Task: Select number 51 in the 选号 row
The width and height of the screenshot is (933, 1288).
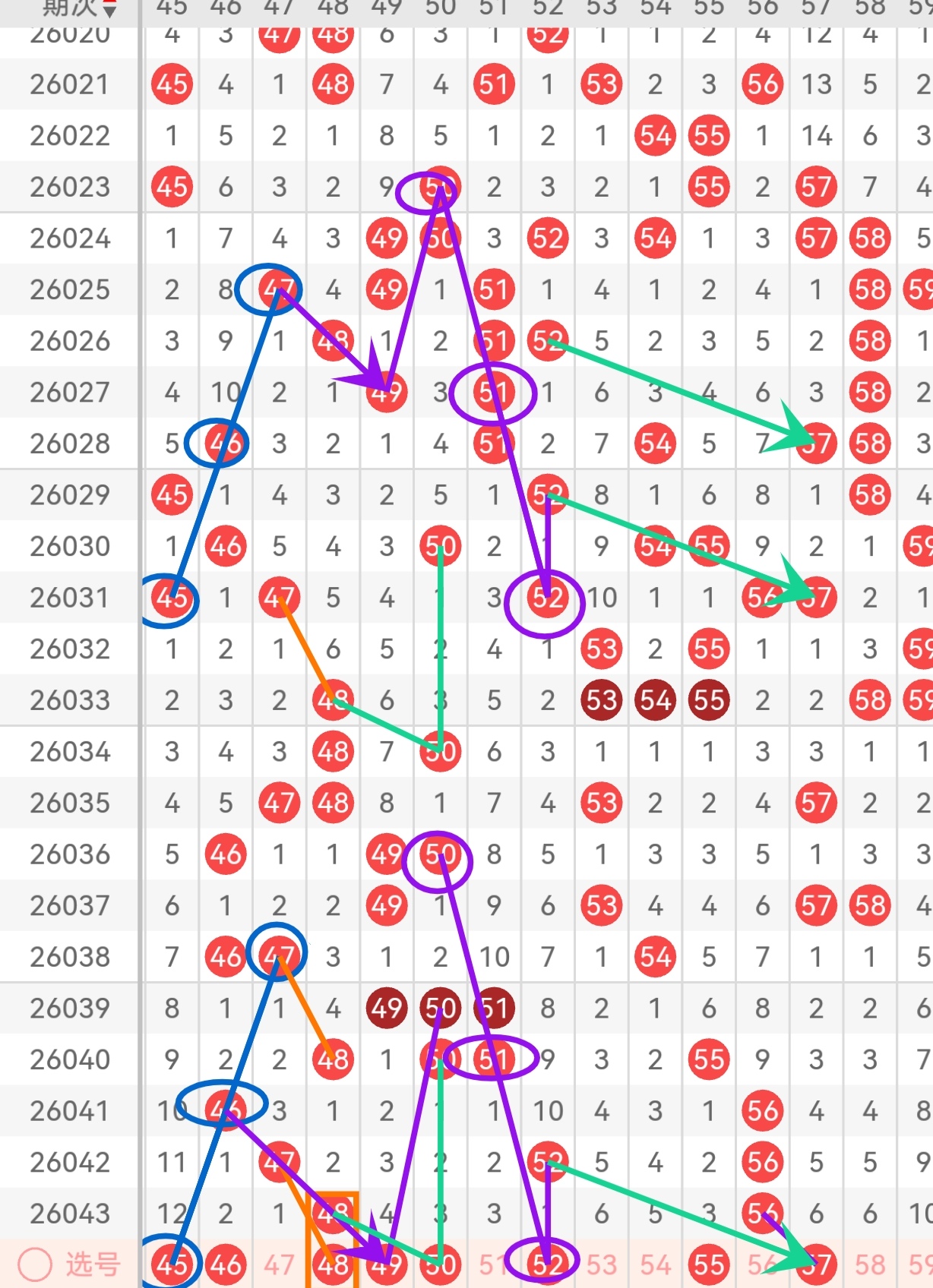Action: [x=494, y=1264]
